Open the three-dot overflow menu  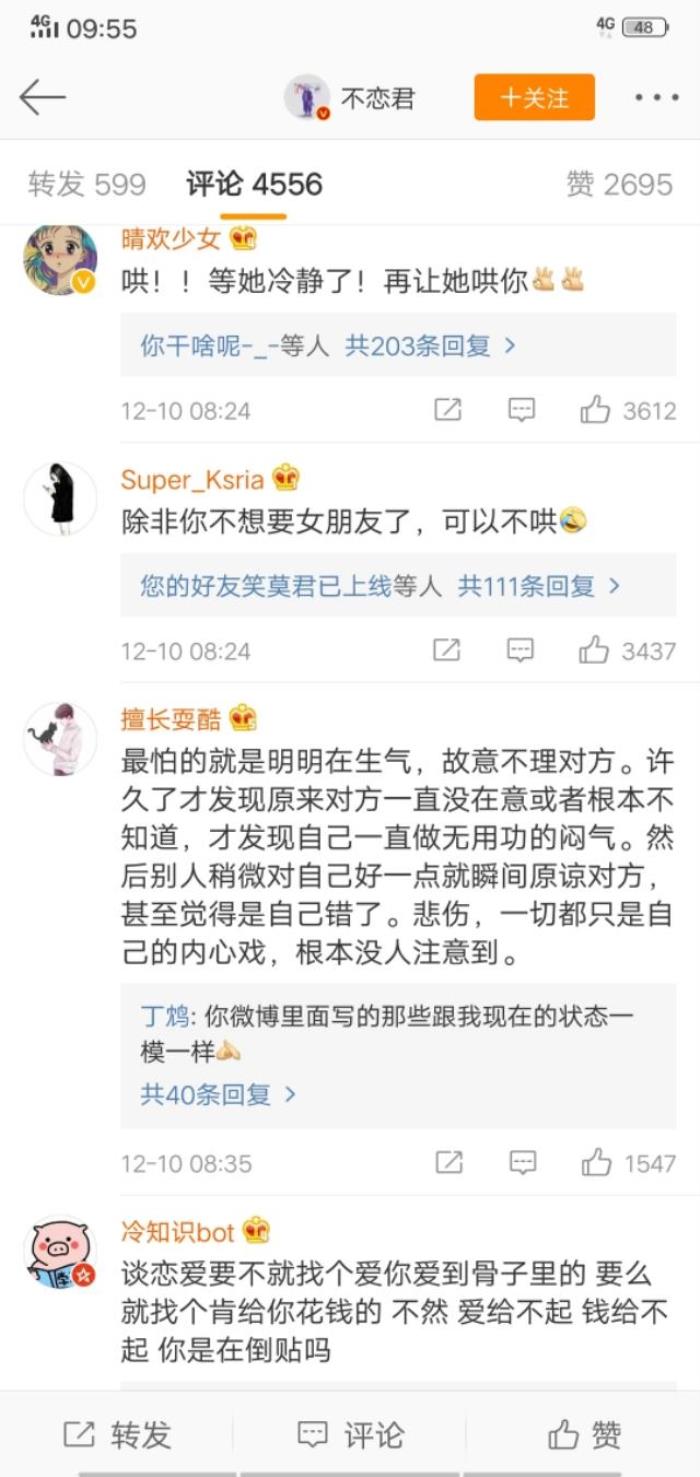(656, 98)
